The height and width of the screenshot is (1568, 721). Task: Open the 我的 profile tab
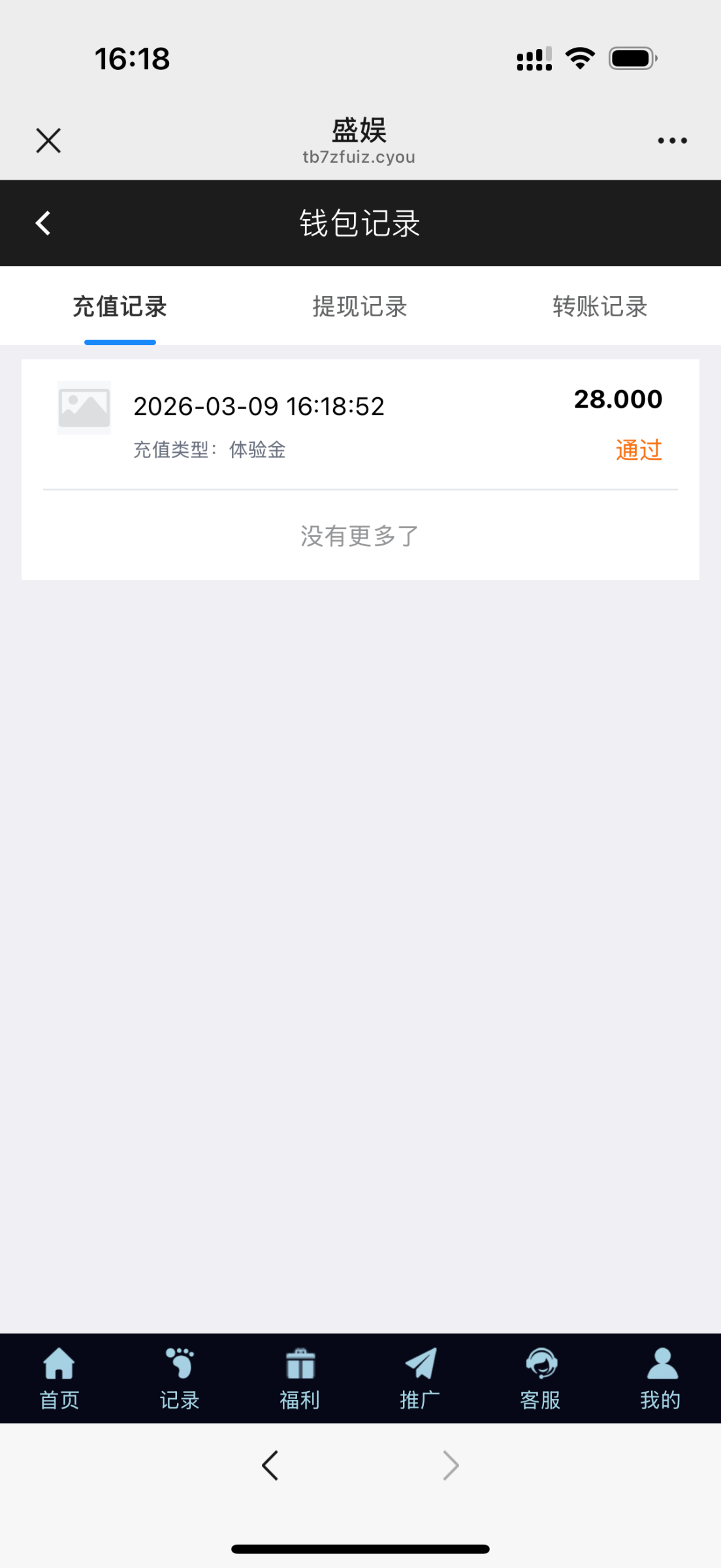[660, 1377]
